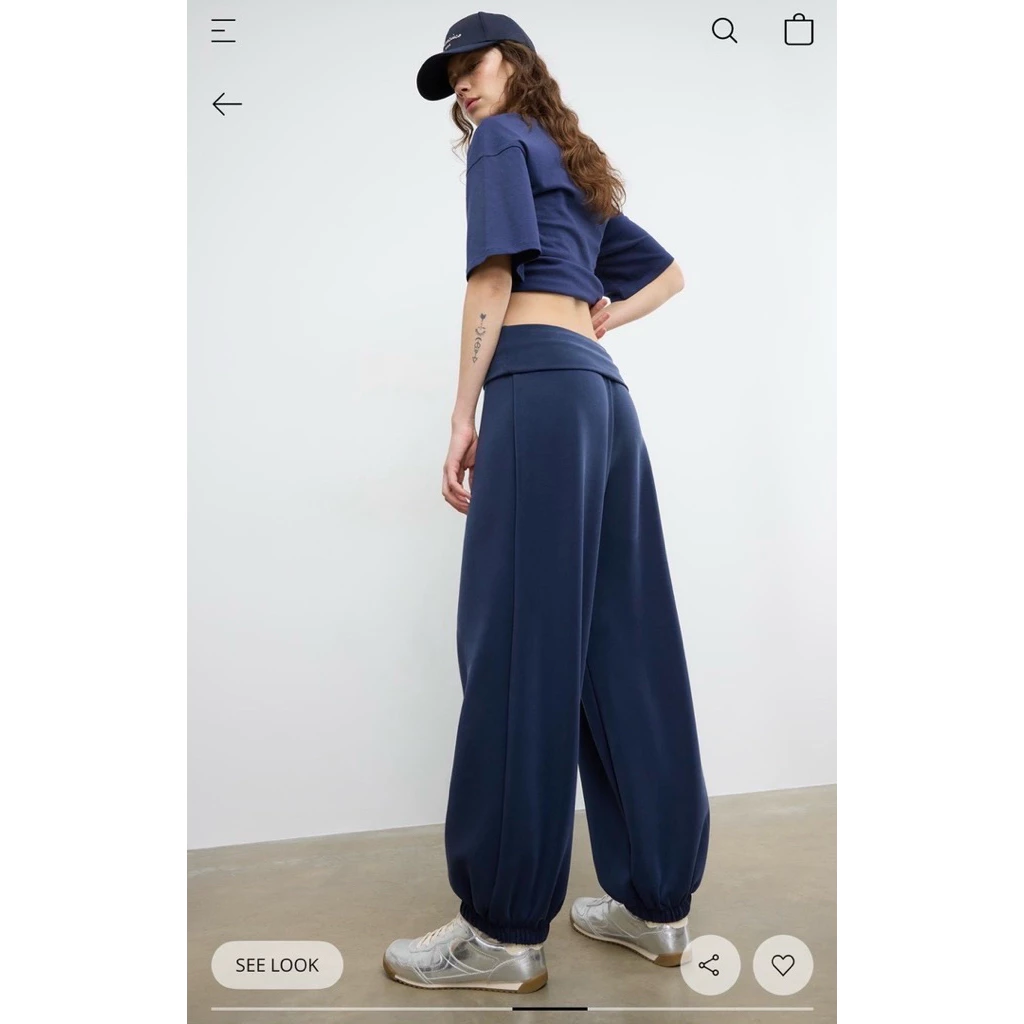Image resolution: width=1024 pixels, height=1024 pixels.
Task: Open the shopping bag
Action: point(799,29)
